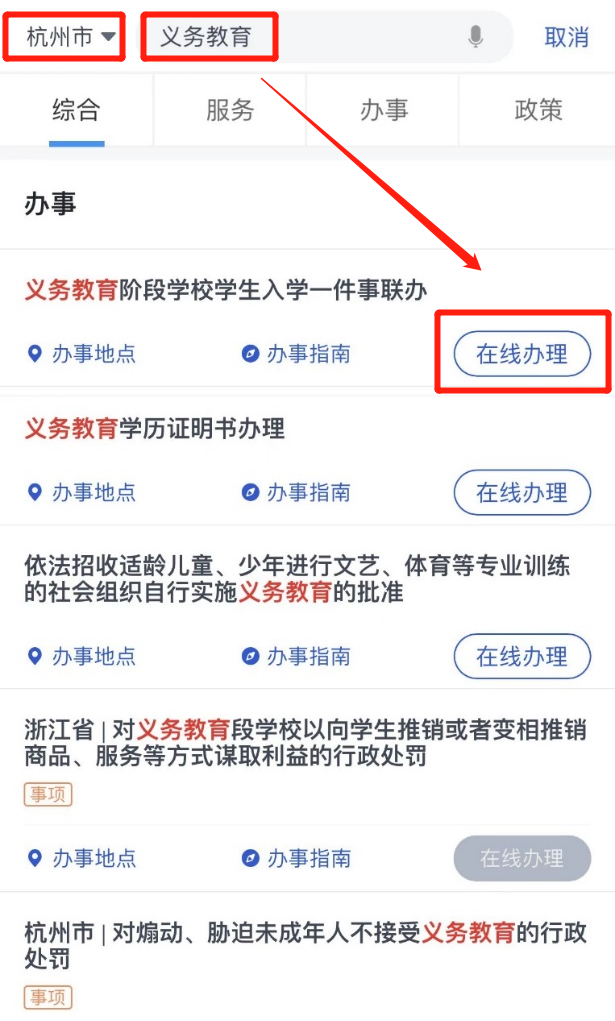Tap the search field containing 义务教育
The width and height of the screenshot is (615, 1021).
point(300,38)
